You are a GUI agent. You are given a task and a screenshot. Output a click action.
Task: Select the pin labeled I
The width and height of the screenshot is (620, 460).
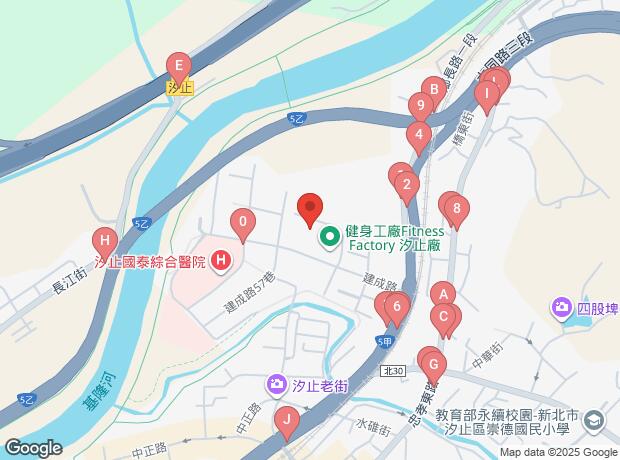[x=487, y=96]
